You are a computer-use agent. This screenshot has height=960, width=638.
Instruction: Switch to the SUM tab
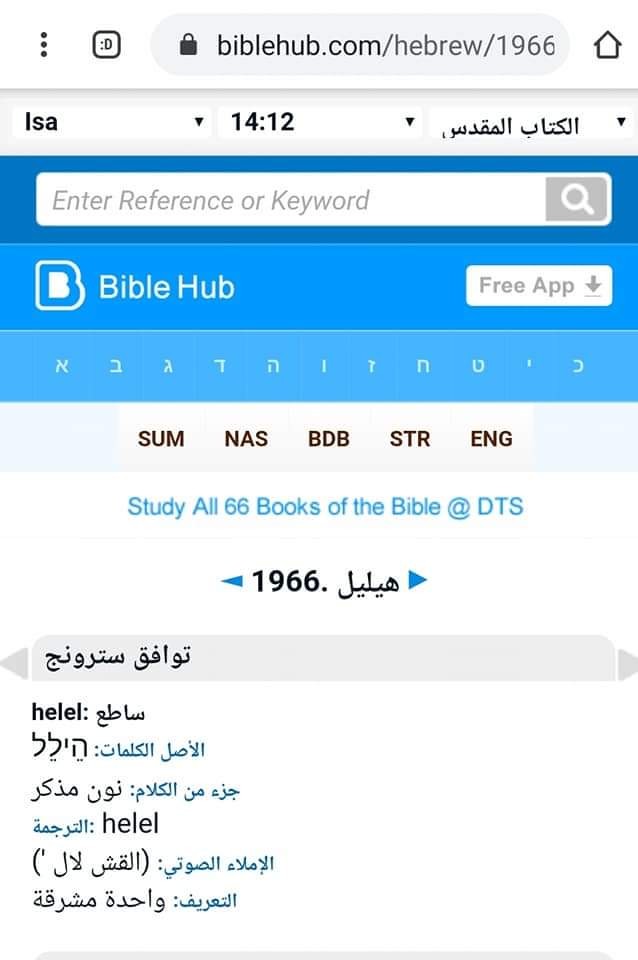[x=161, y=438]
